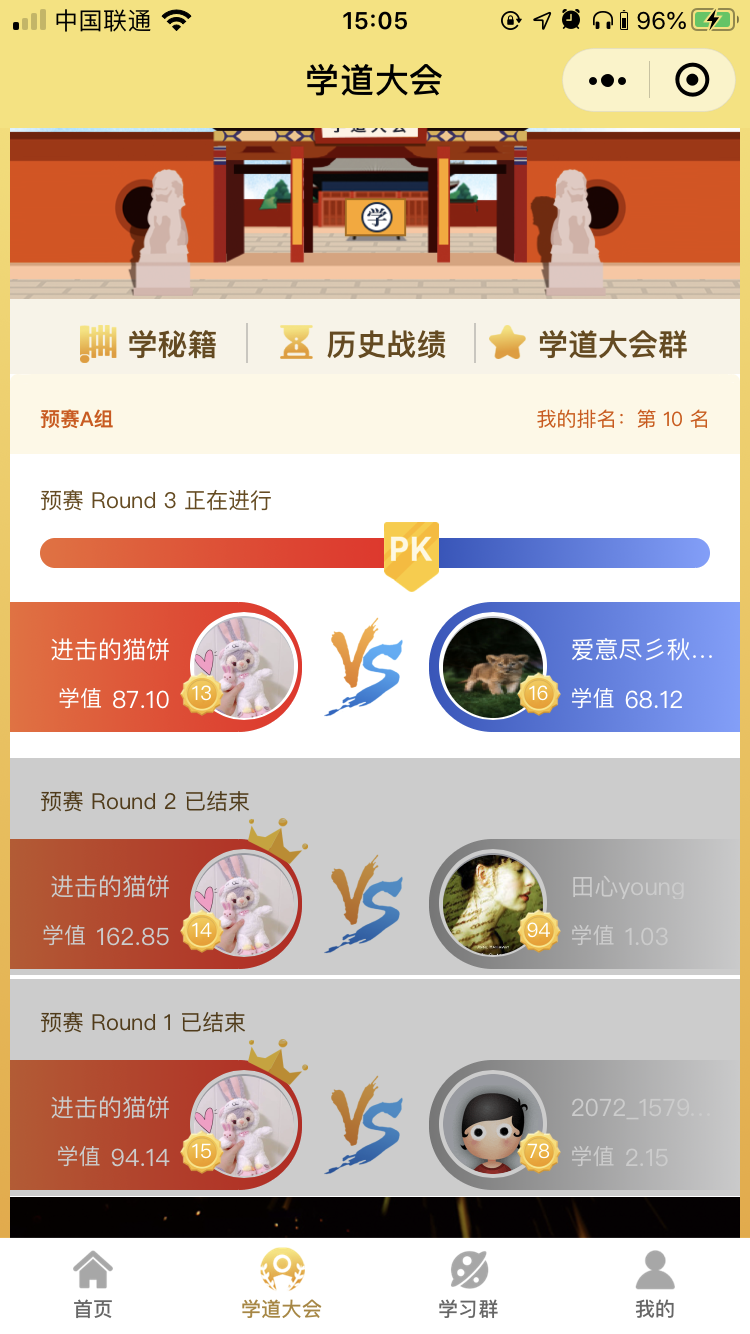Viewport: 750px width, 1334px height.
Task: Select the 学道大会 tab
Action: tap(281, 1286)
